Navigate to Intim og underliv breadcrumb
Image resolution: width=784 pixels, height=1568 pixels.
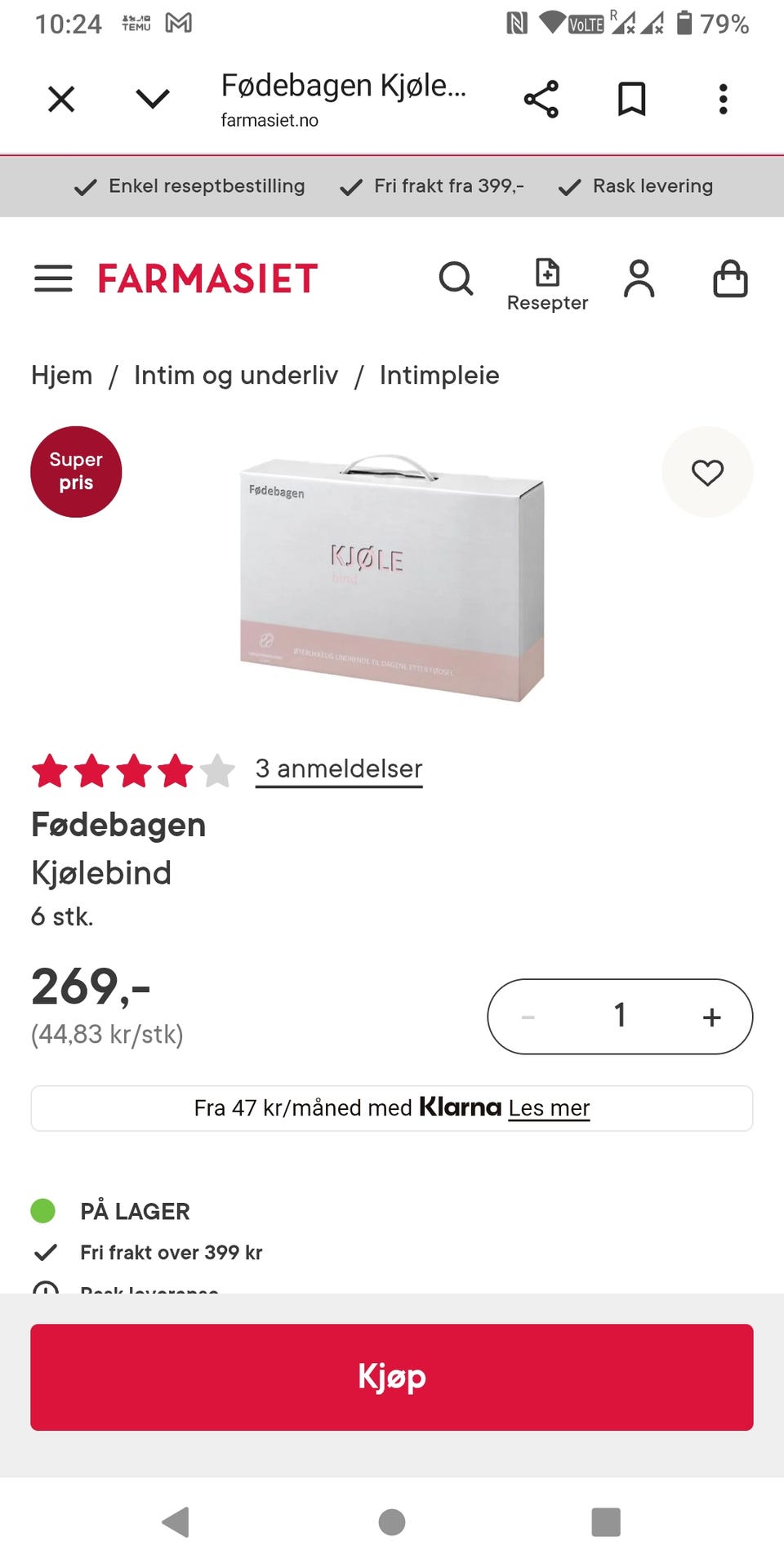point(237,375)
